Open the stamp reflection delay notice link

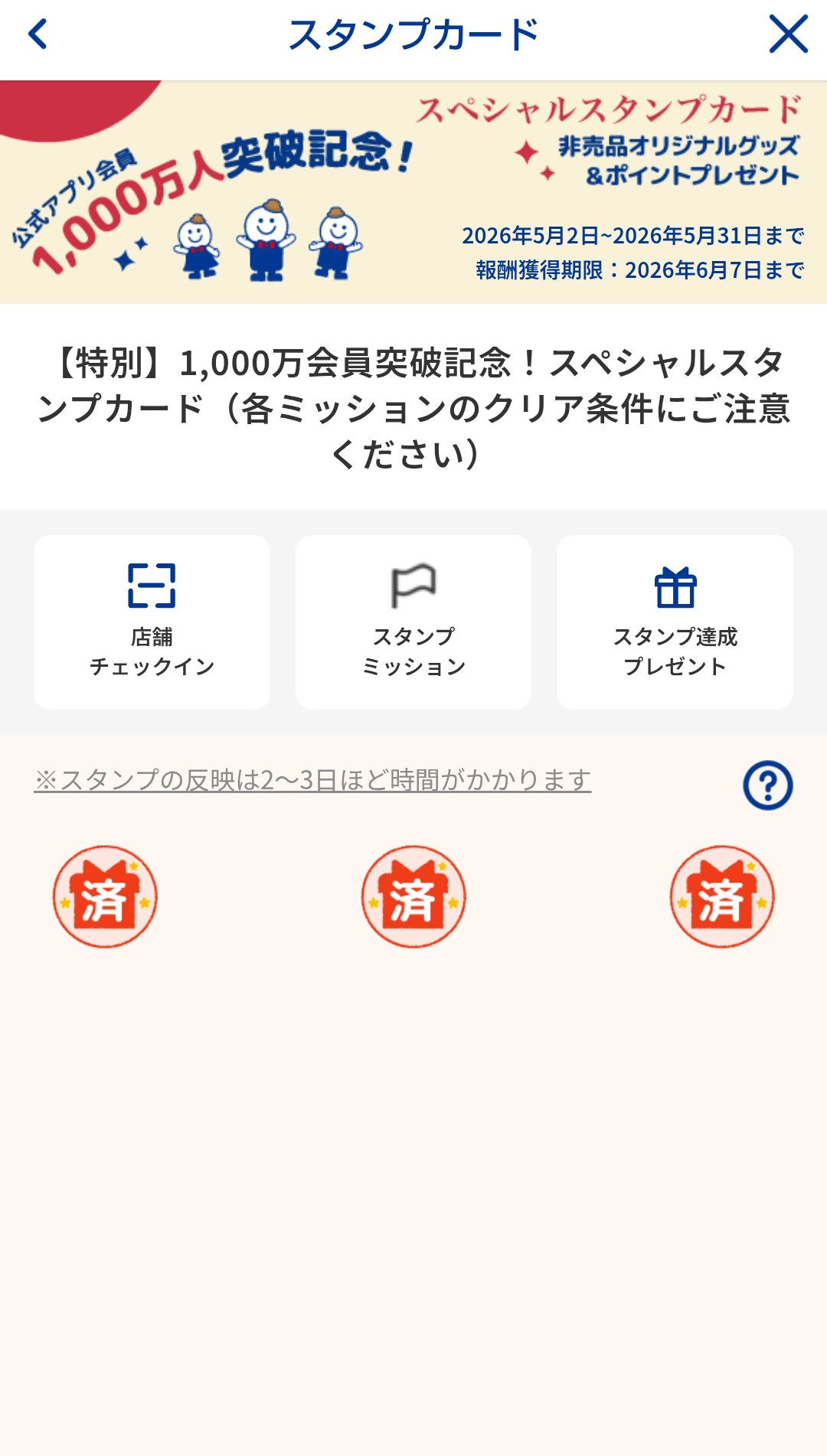point(312,780)
